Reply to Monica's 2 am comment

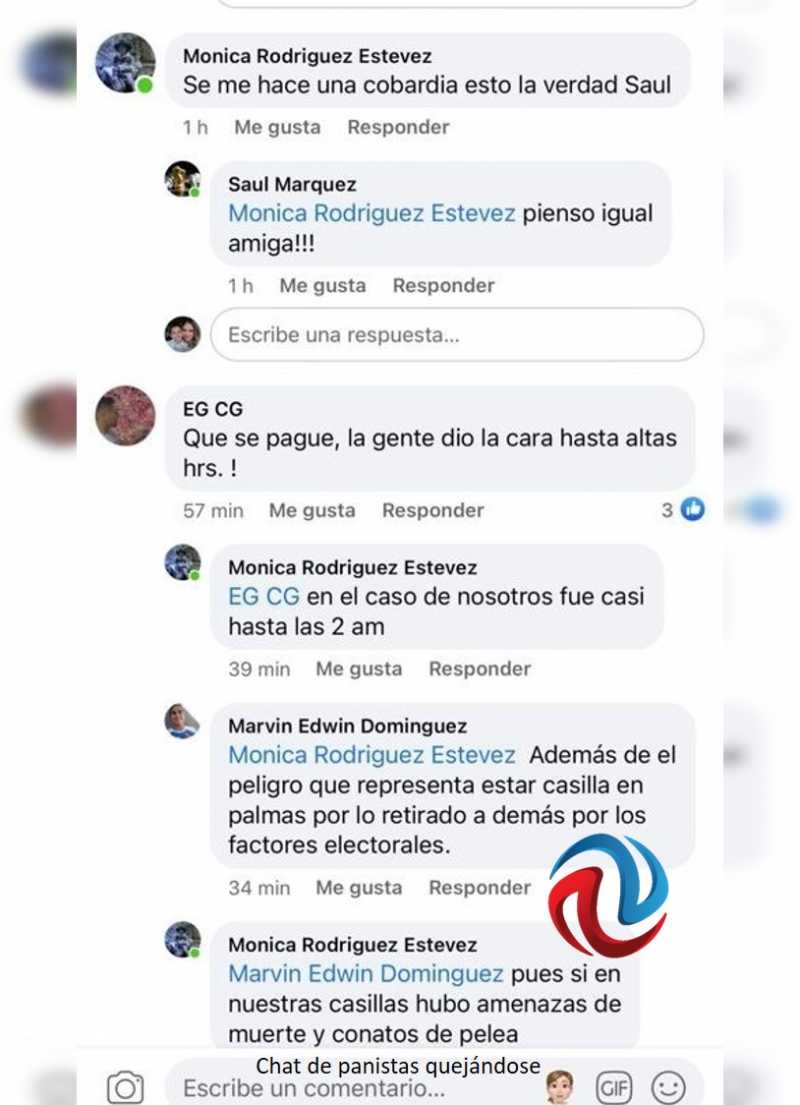(x=479, y=669)
